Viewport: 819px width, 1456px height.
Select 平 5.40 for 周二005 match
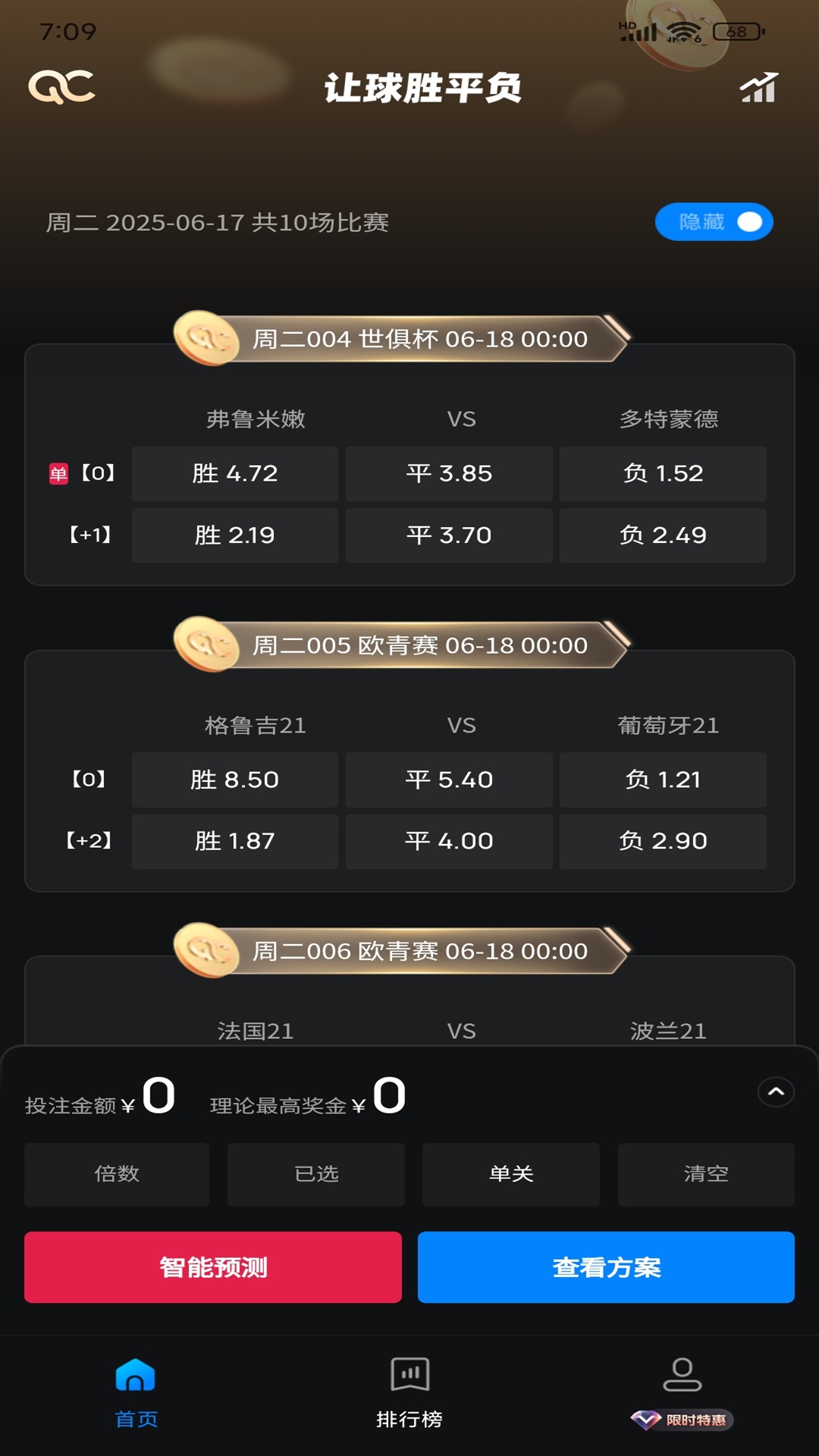tap(449, 780)
